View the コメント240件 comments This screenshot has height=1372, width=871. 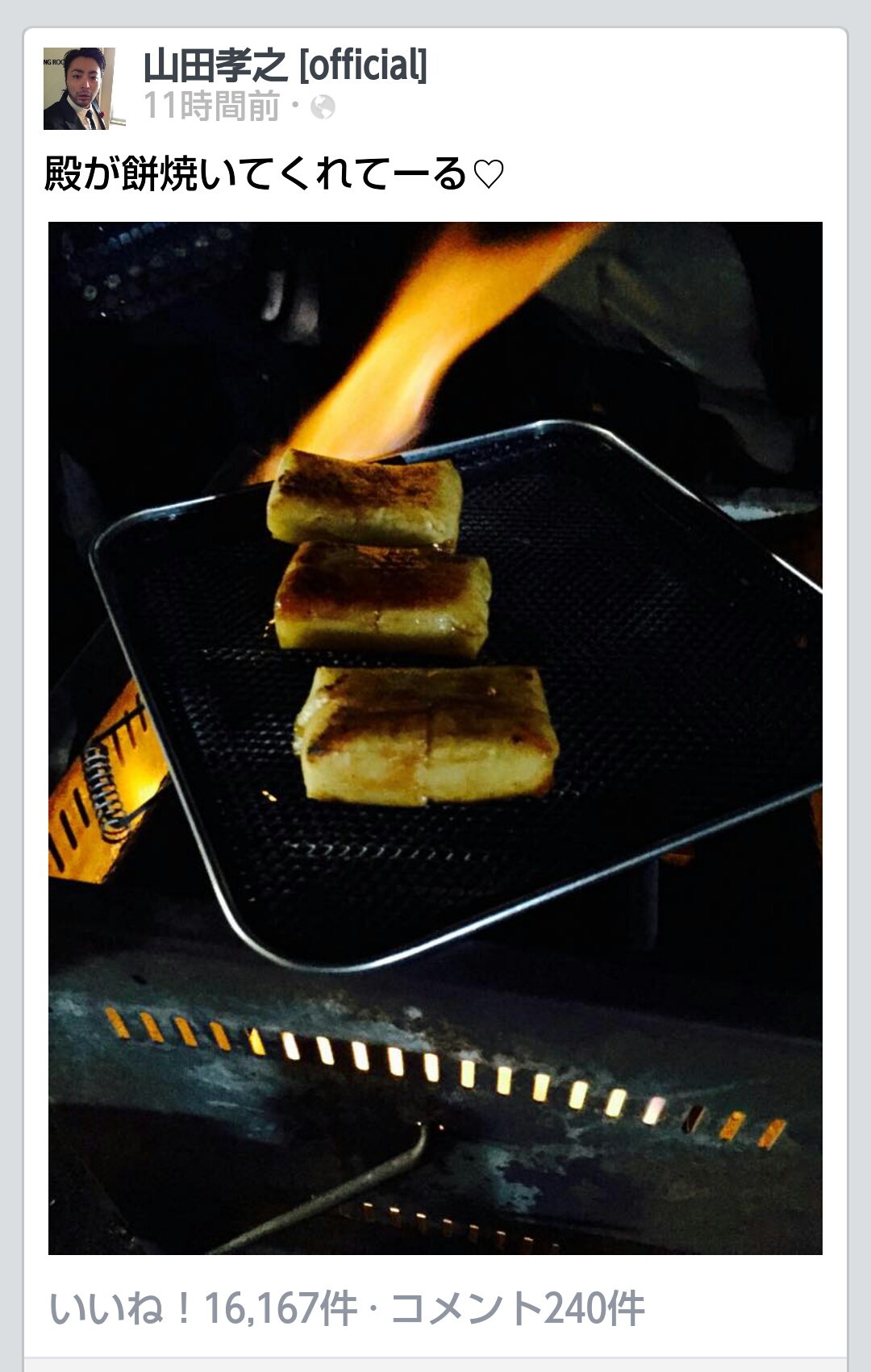coord(518,1308)
